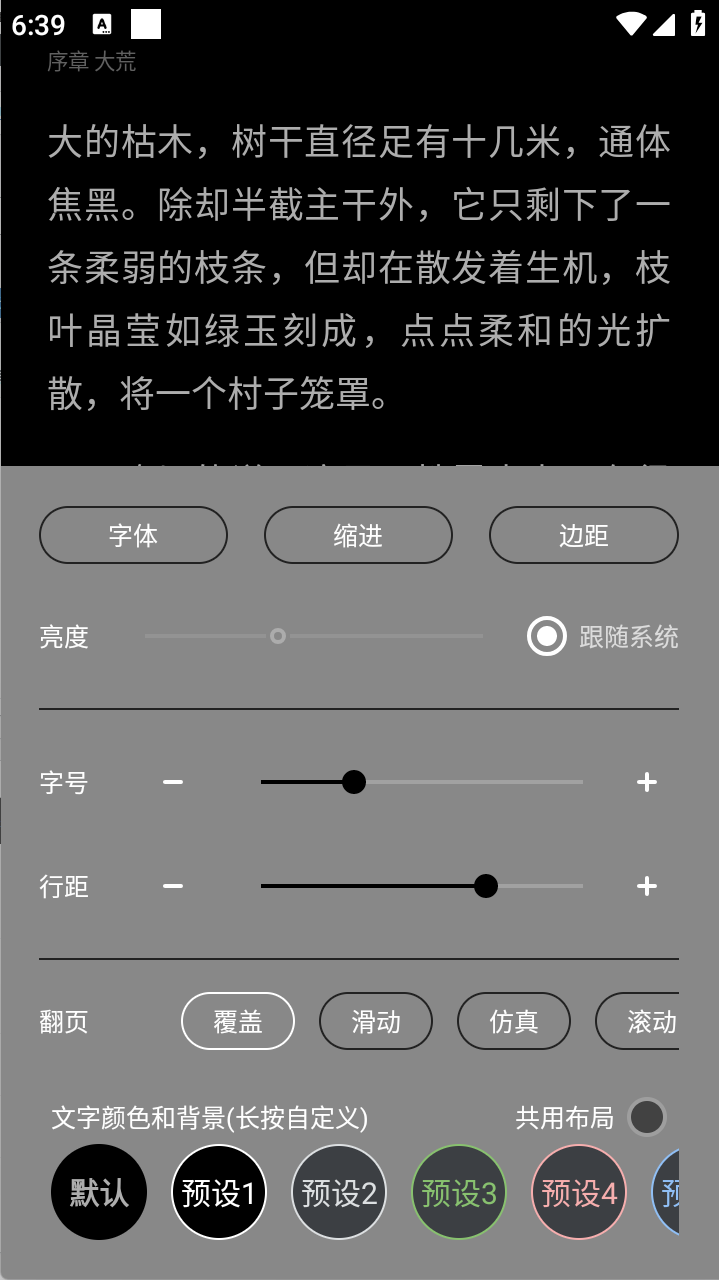This screenshot has height=1280, width=719.
Task: Increase 行距 line spacing with plus
Action: pos(647,886)
